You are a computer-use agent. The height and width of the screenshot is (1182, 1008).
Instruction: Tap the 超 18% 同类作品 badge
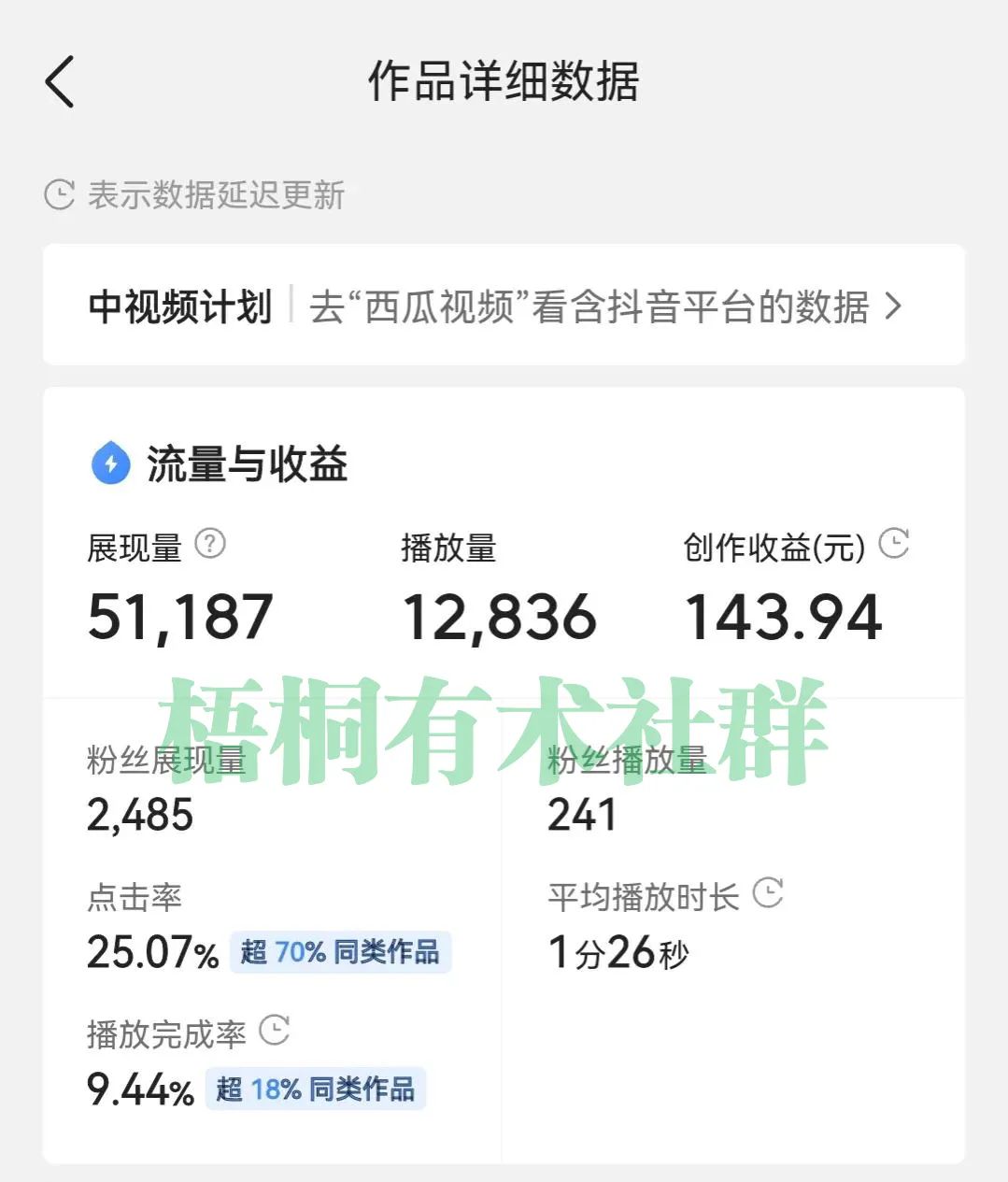316,1088
